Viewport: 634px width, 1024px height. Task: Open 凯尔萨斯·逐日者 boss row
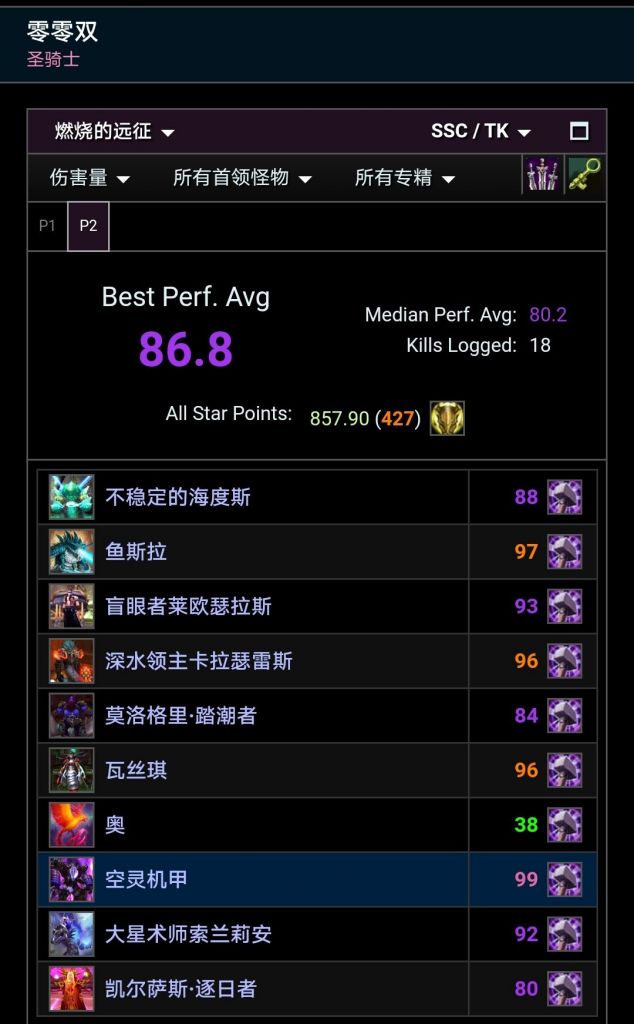click(x=181, y=989)
